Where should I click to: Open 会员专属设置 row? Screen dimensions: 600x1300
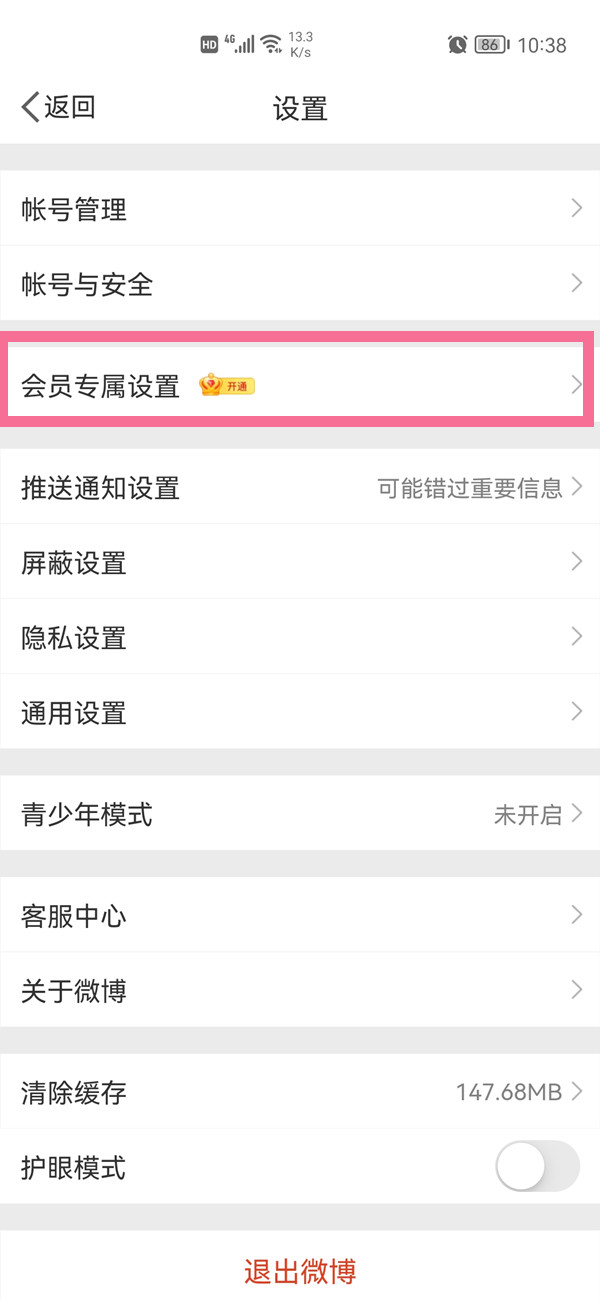(300, 385)
